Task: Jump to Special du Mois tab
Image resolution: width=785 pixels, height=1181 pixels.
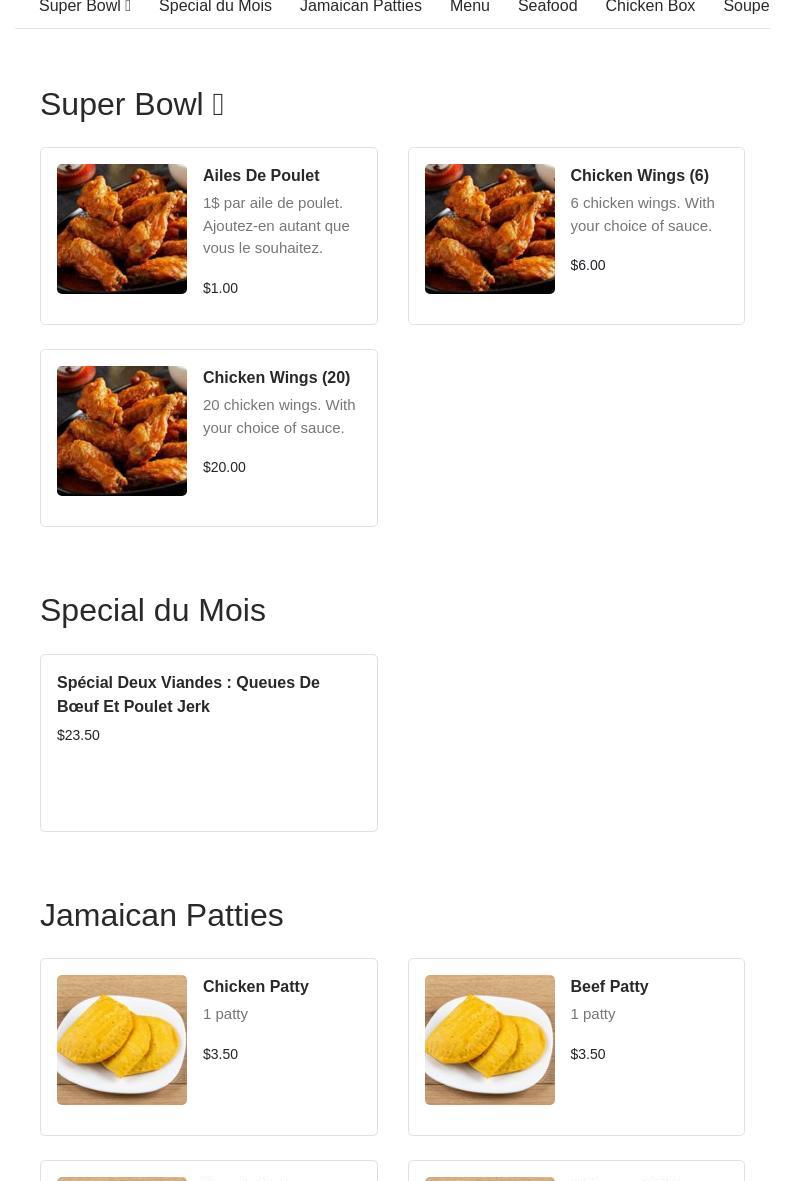Action: pyautogui.click(x=215, y=7)
